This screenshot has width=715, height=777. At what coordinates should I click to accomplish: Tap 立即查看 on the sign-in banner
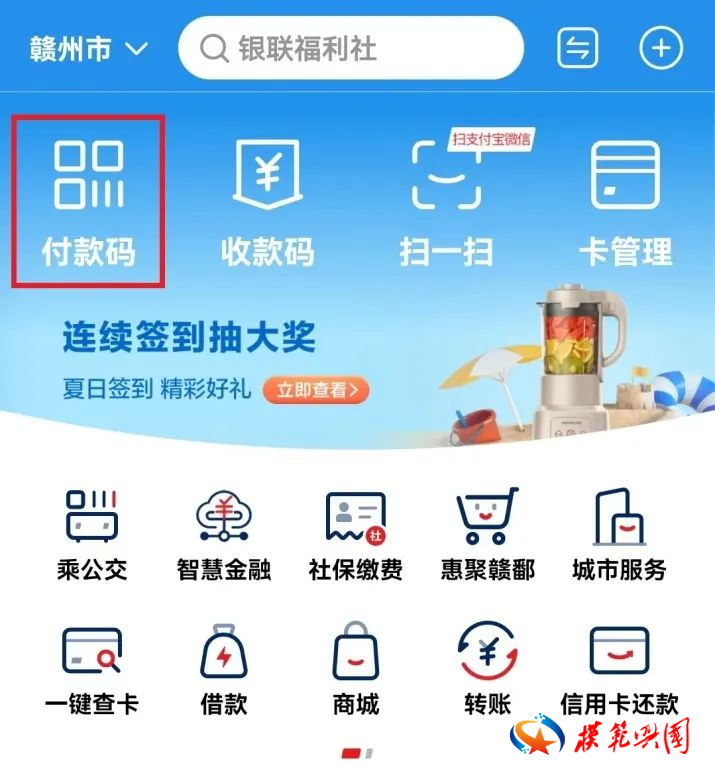click(316, 390)
